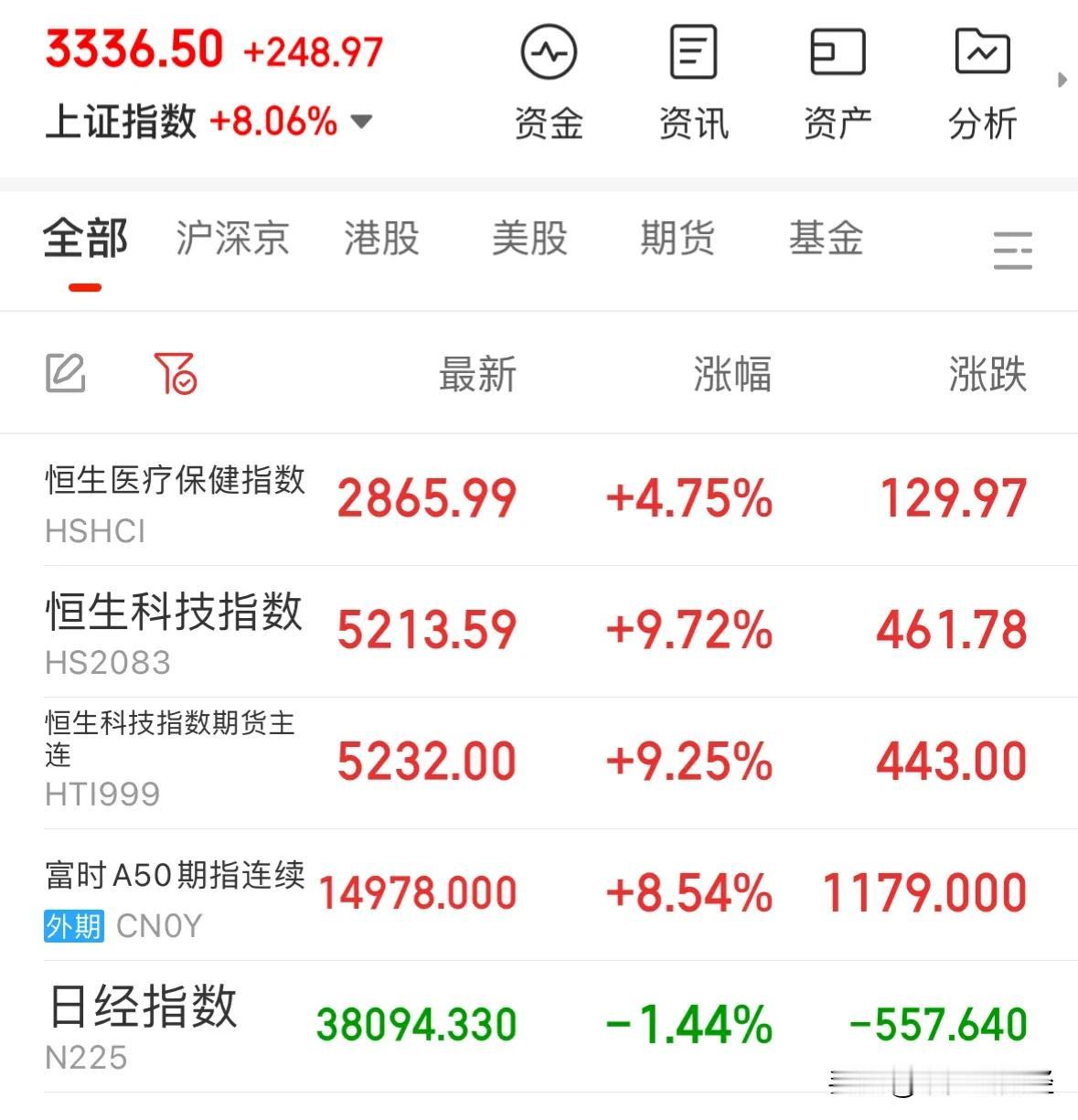Switch to the 基金 tab
The height and width of the screenshot is (1120, 1078).
[x=826, y=240]
